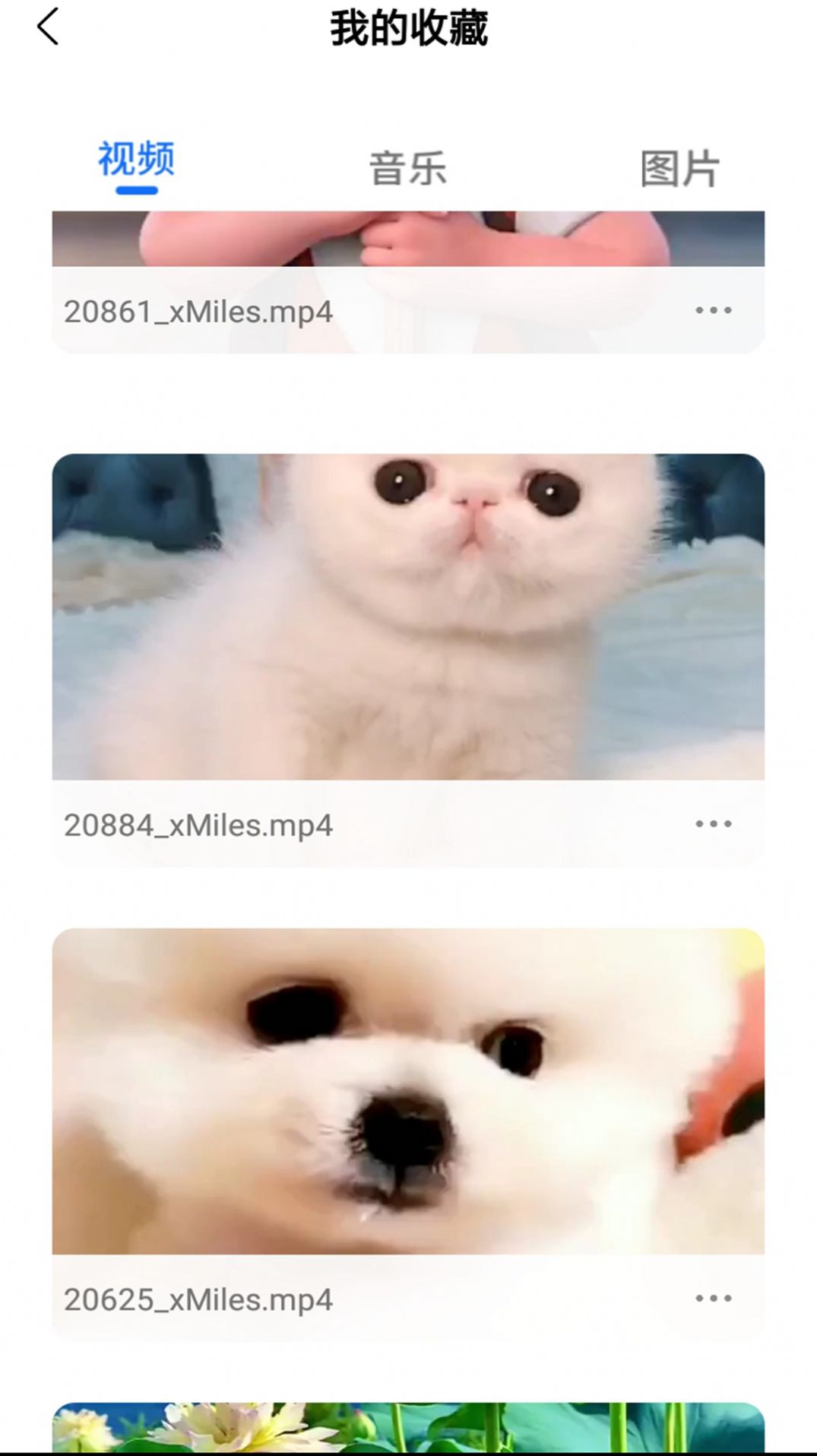Open more options for 20884_xMiles.mp4
817x1456 pixels.
713,823
